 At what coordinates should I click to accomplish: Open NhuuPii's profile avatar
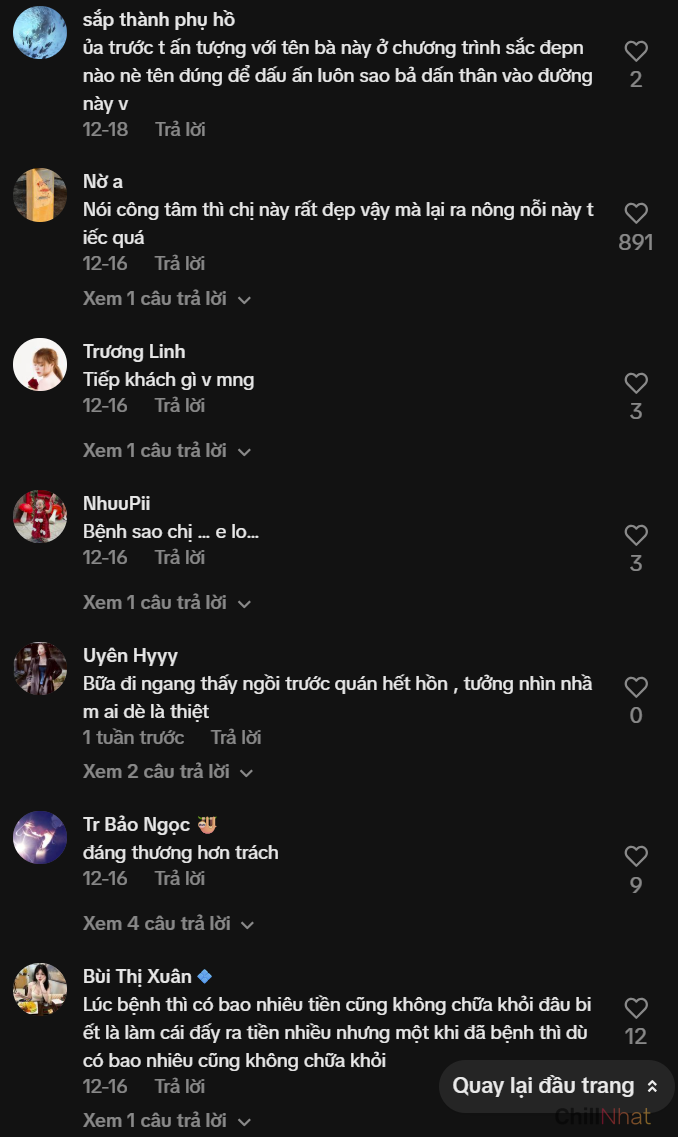(x=40, y=517)
